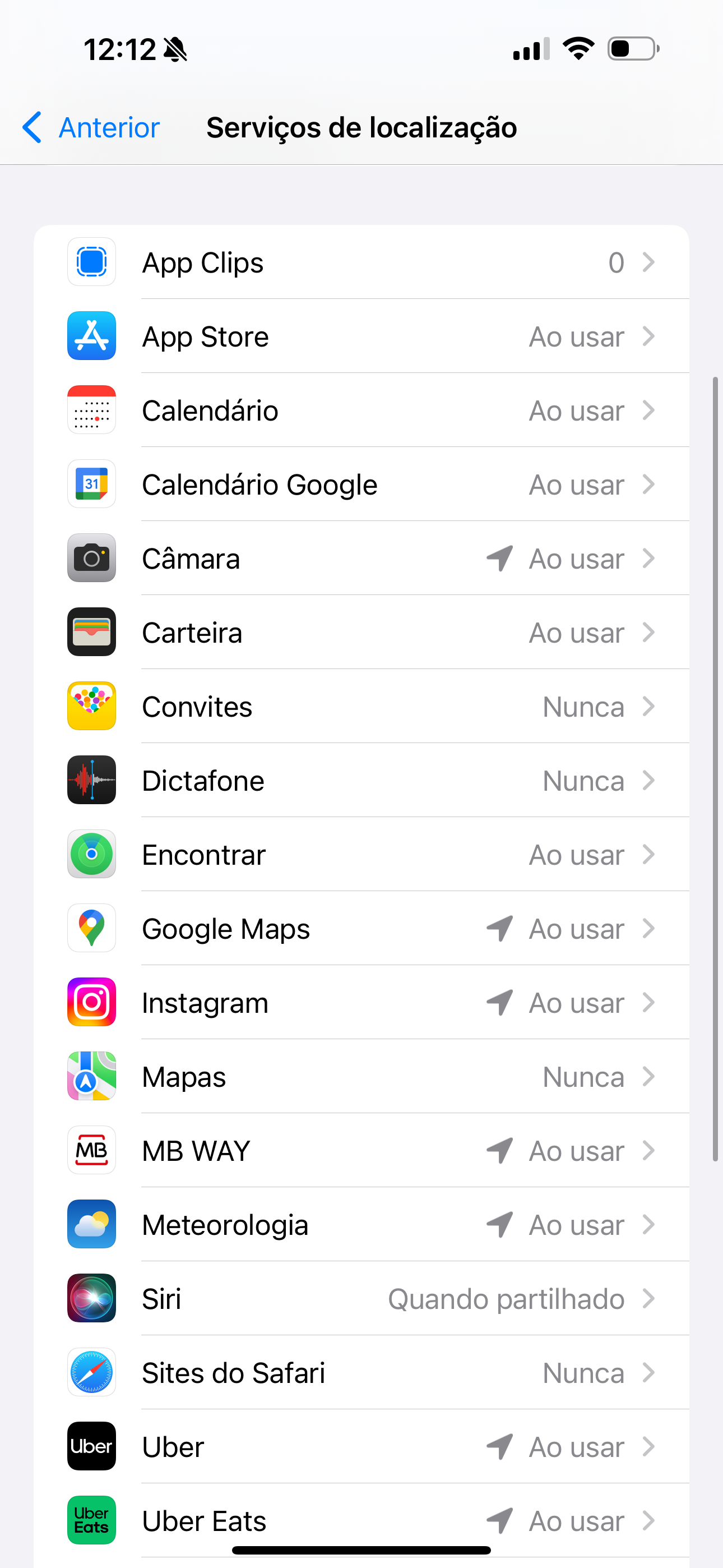
Task: Open Sites do Safari row
Action: pos(361,1373)
